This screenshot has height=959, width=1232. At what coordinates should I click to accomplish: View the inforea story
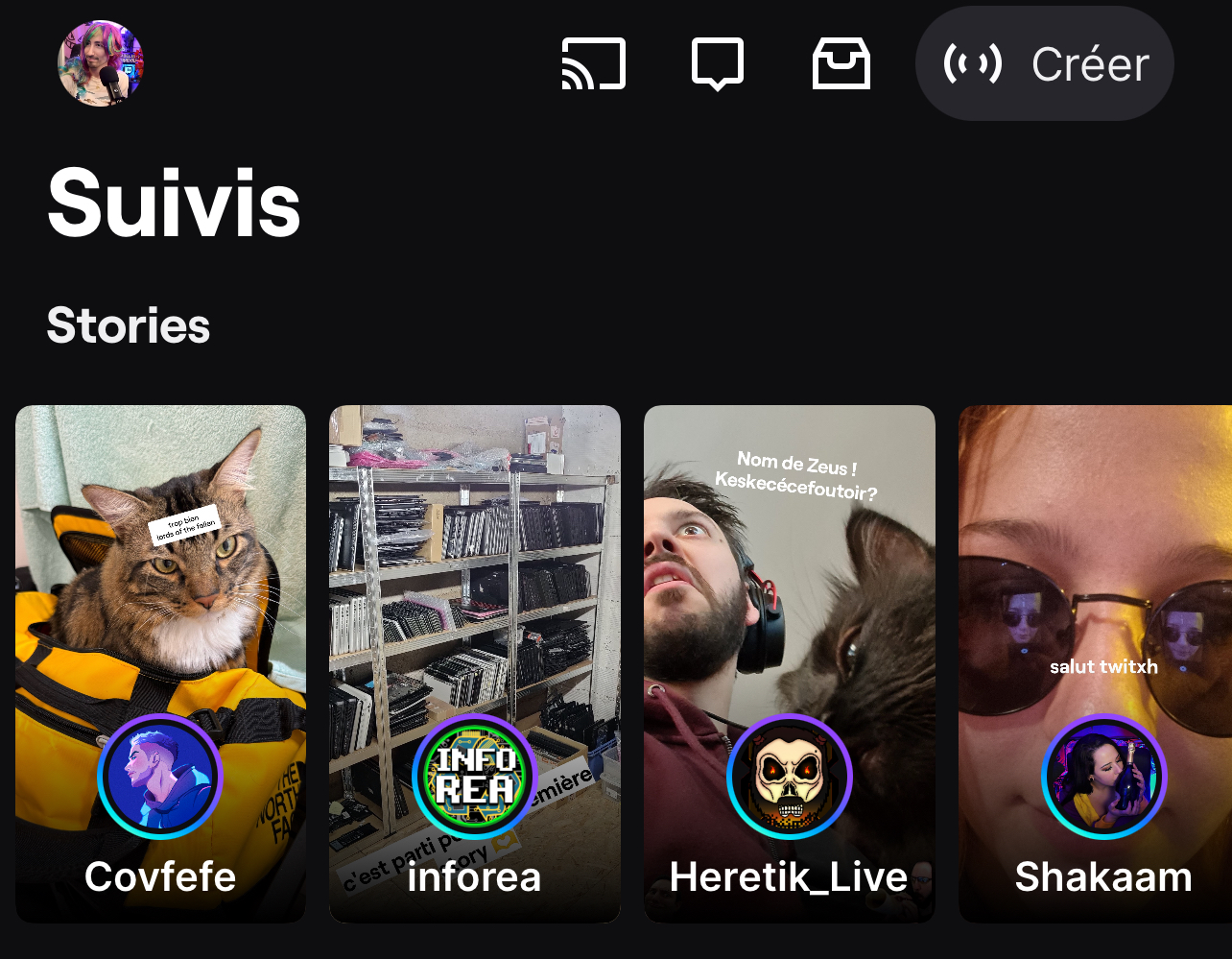click(x=474, y=662)
